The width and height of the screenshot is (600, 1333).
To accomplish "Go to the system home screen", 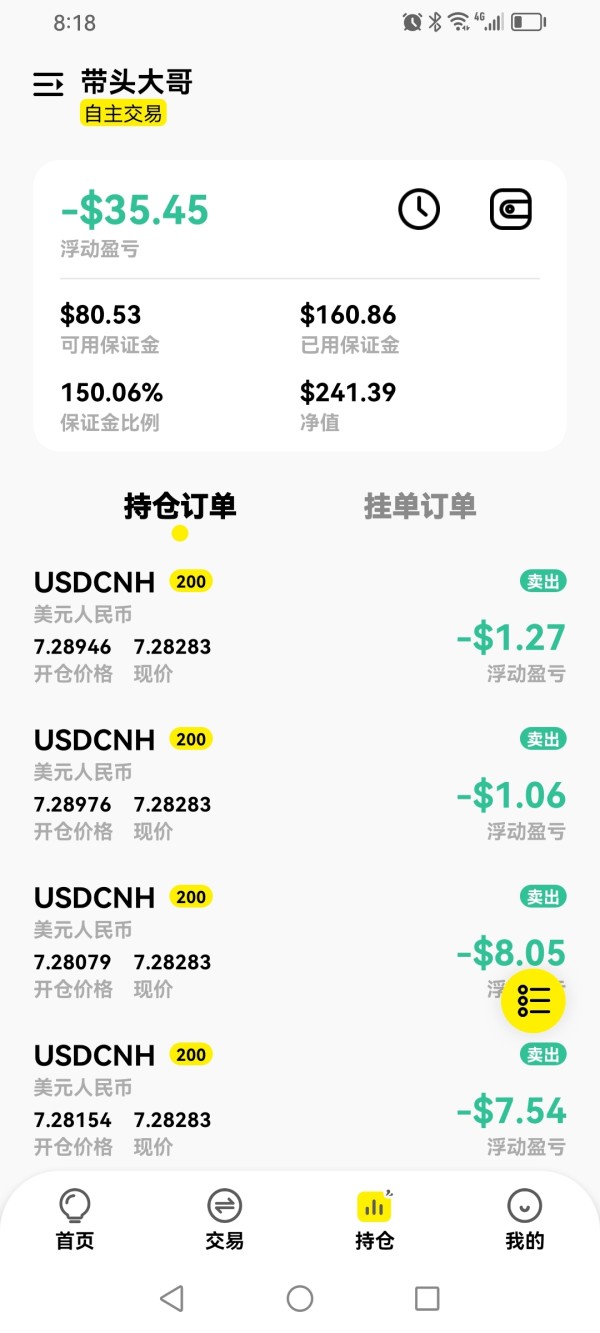I will [300, 1298].
